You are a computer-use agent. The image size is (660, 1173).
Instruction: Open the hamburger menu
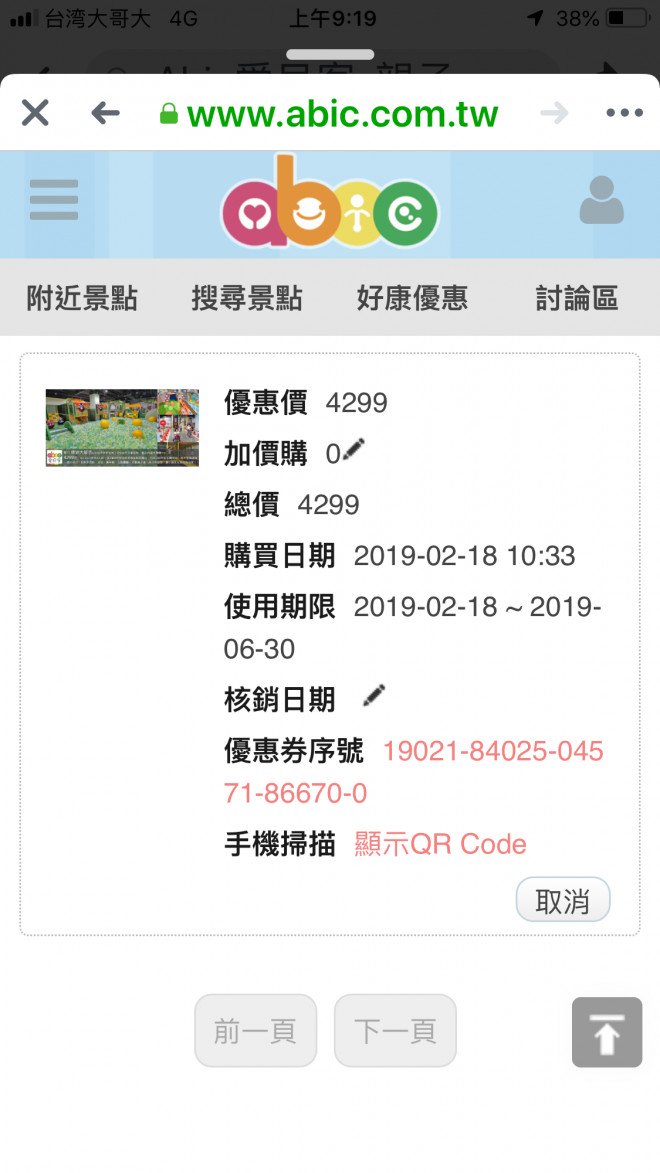[54, 200]
